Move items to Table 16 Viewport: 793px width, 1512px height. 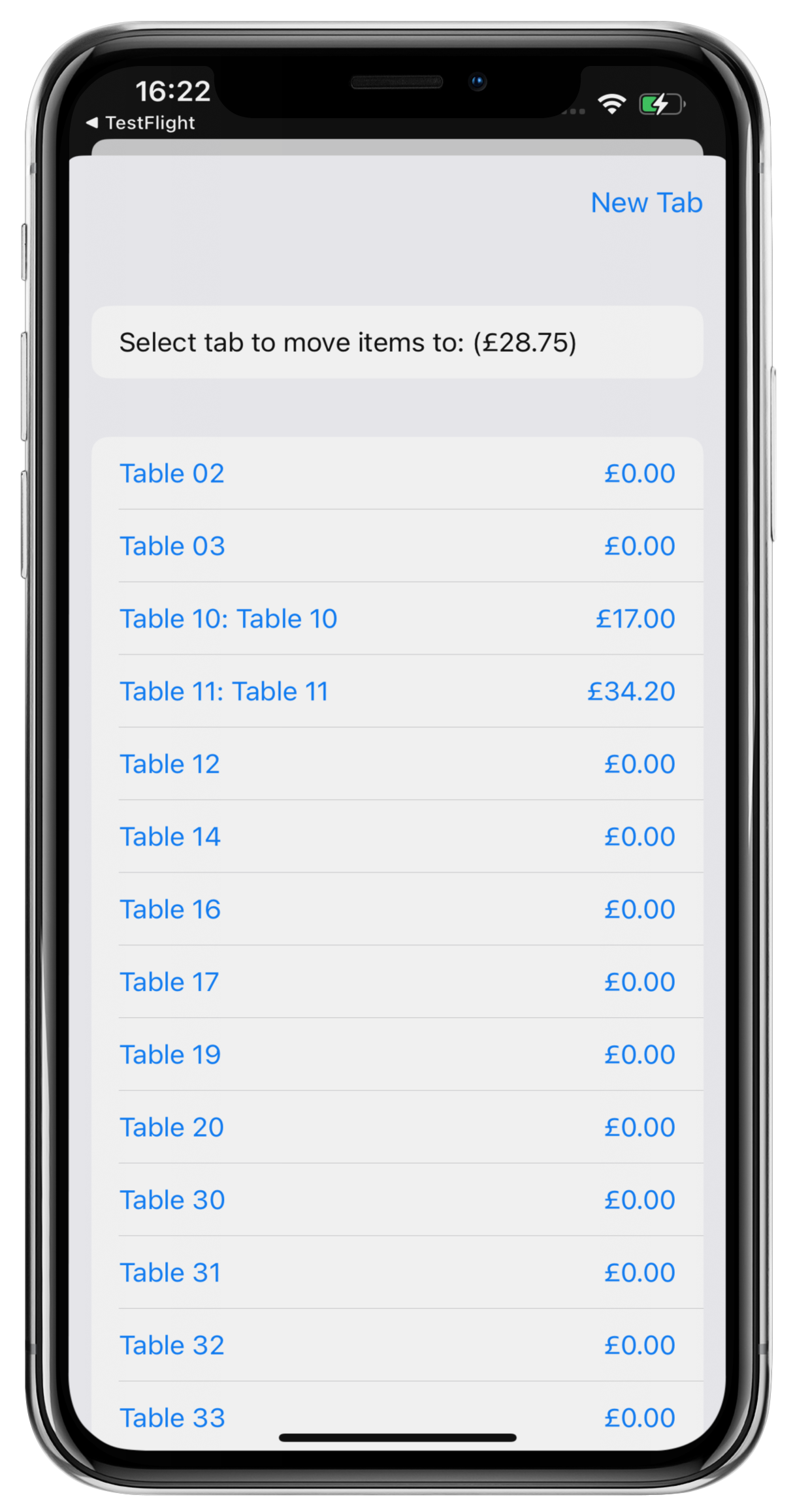point(397,909)
